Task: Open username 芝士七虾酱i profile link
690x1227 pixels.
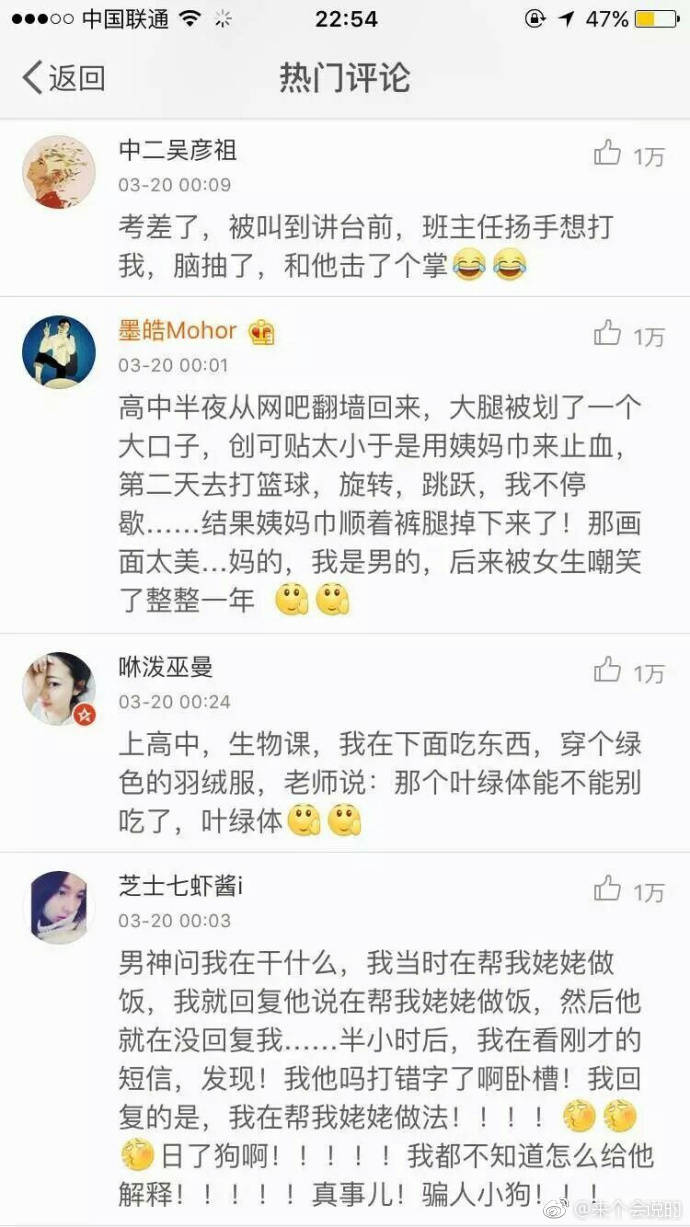Action: (x=181, y=886)
